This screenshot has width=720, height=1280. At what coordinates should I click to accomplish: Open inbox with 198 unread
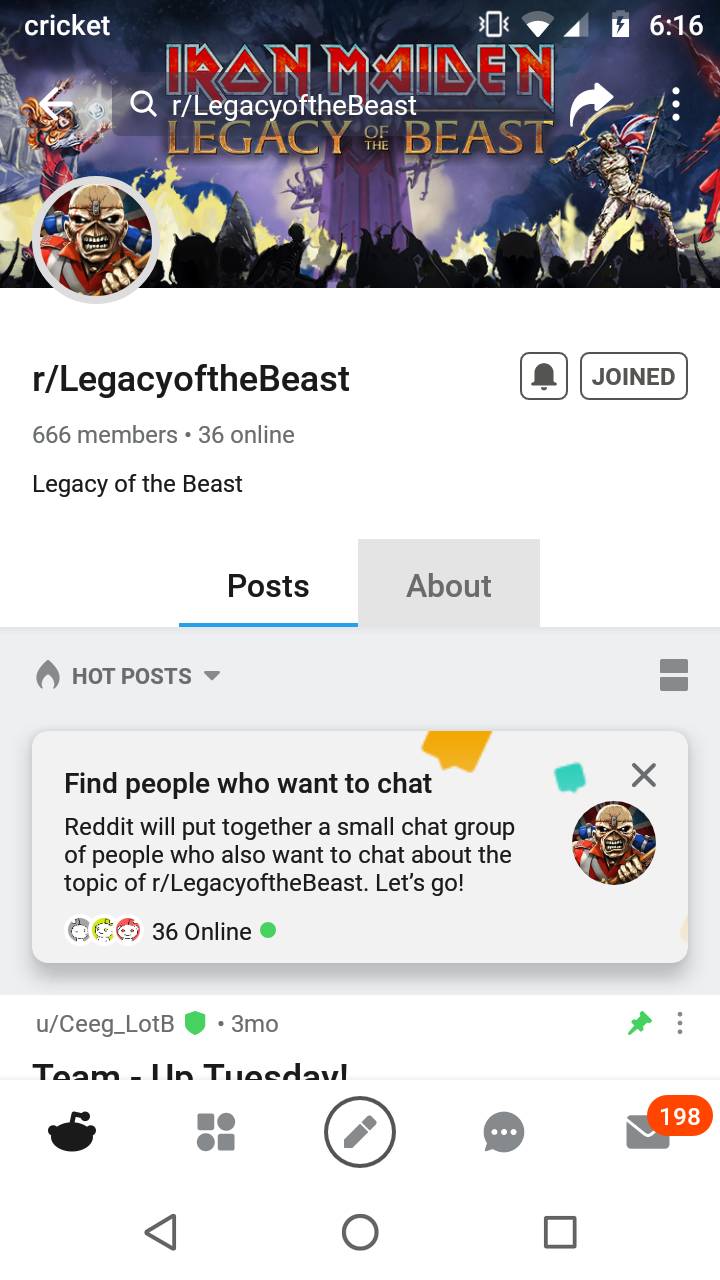pos(648,1132)
